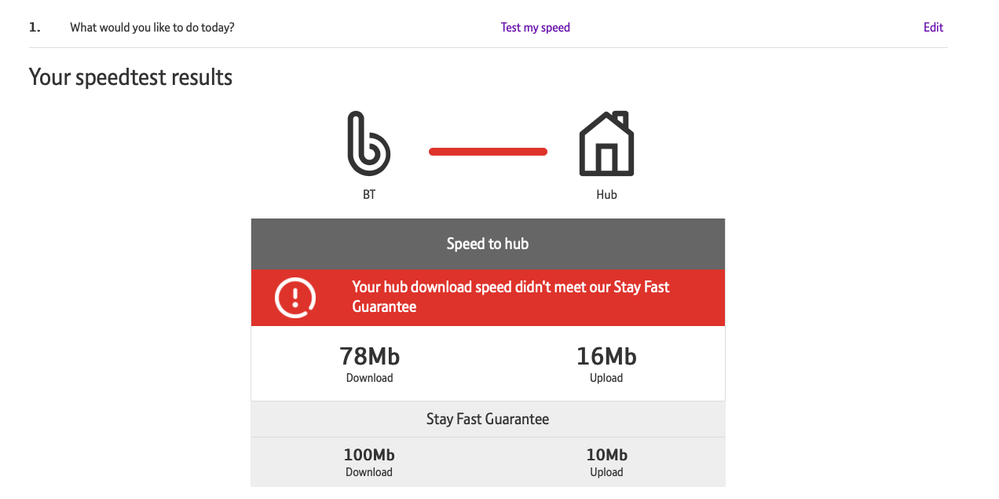This screenshot has height=499, width=999.
Task: Tap the Edit link
Action: click(932, 28)
